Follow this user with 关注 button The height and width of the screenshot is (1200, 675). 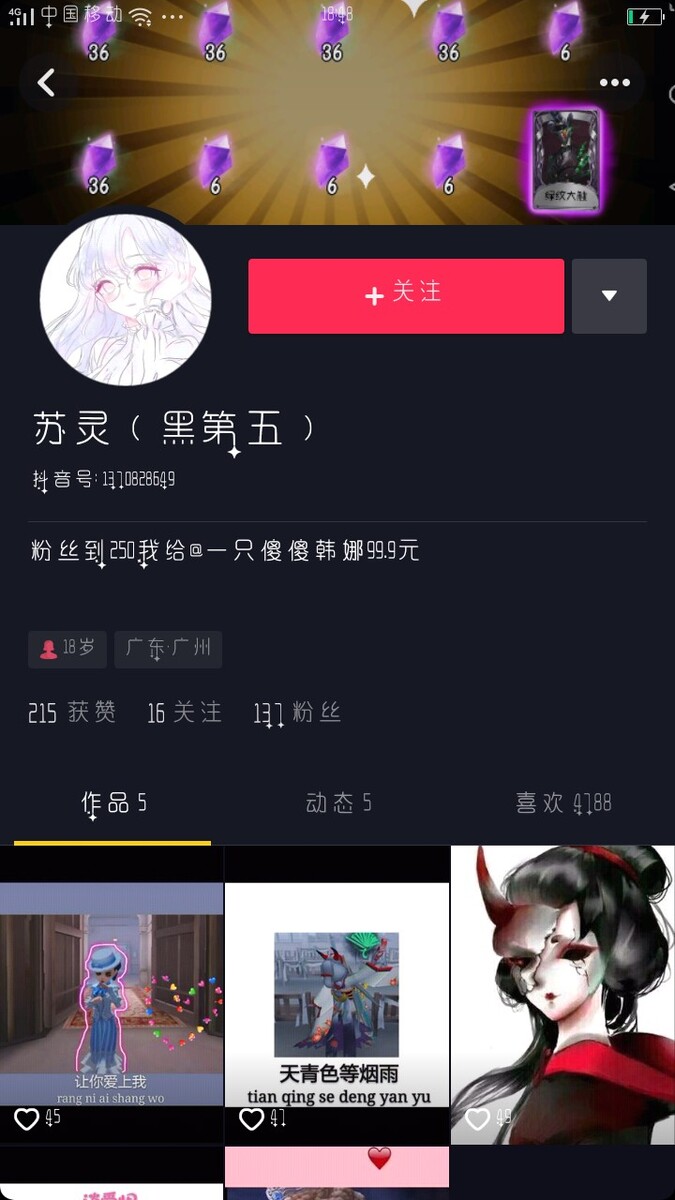click(406, 296)
